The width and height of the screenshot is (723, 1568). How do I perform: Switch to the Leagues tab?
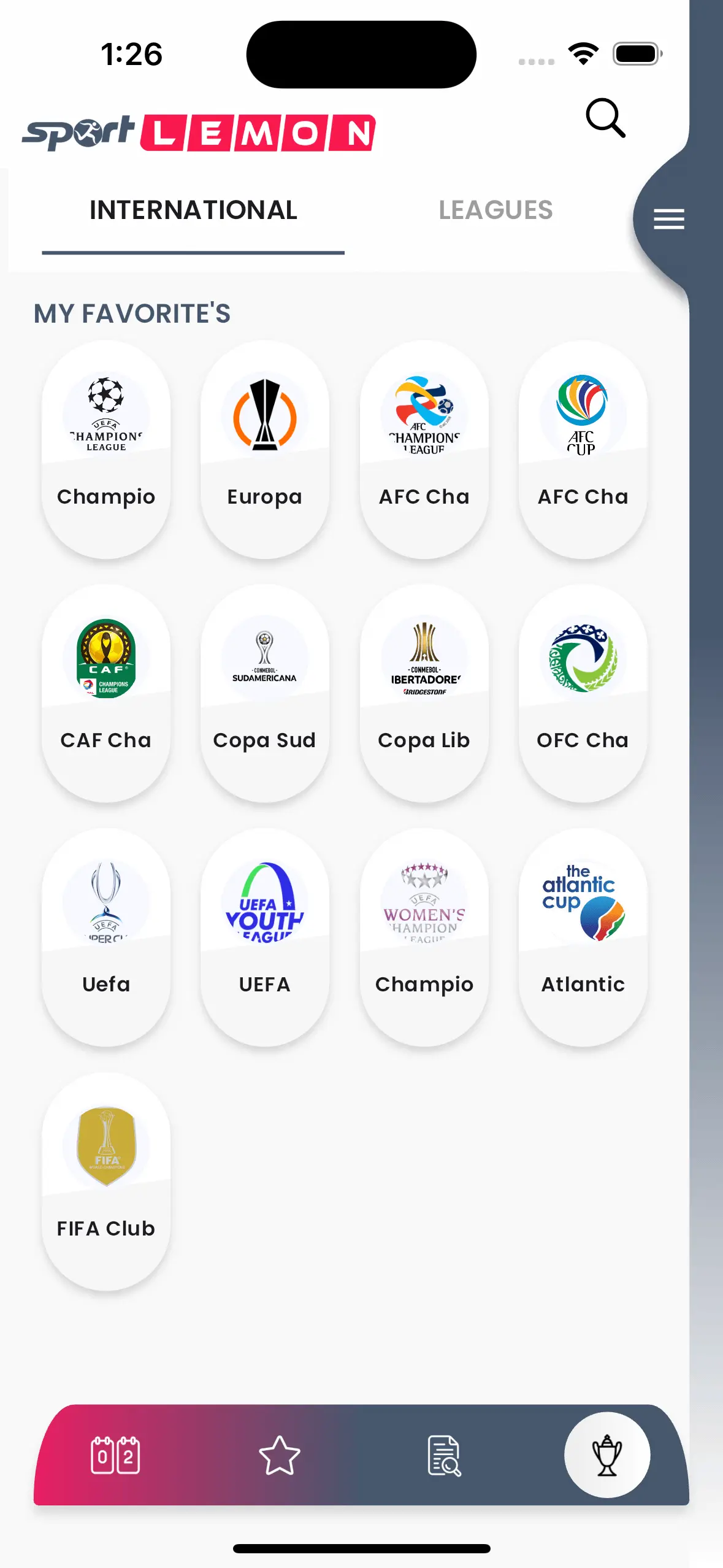coord(495,210)
